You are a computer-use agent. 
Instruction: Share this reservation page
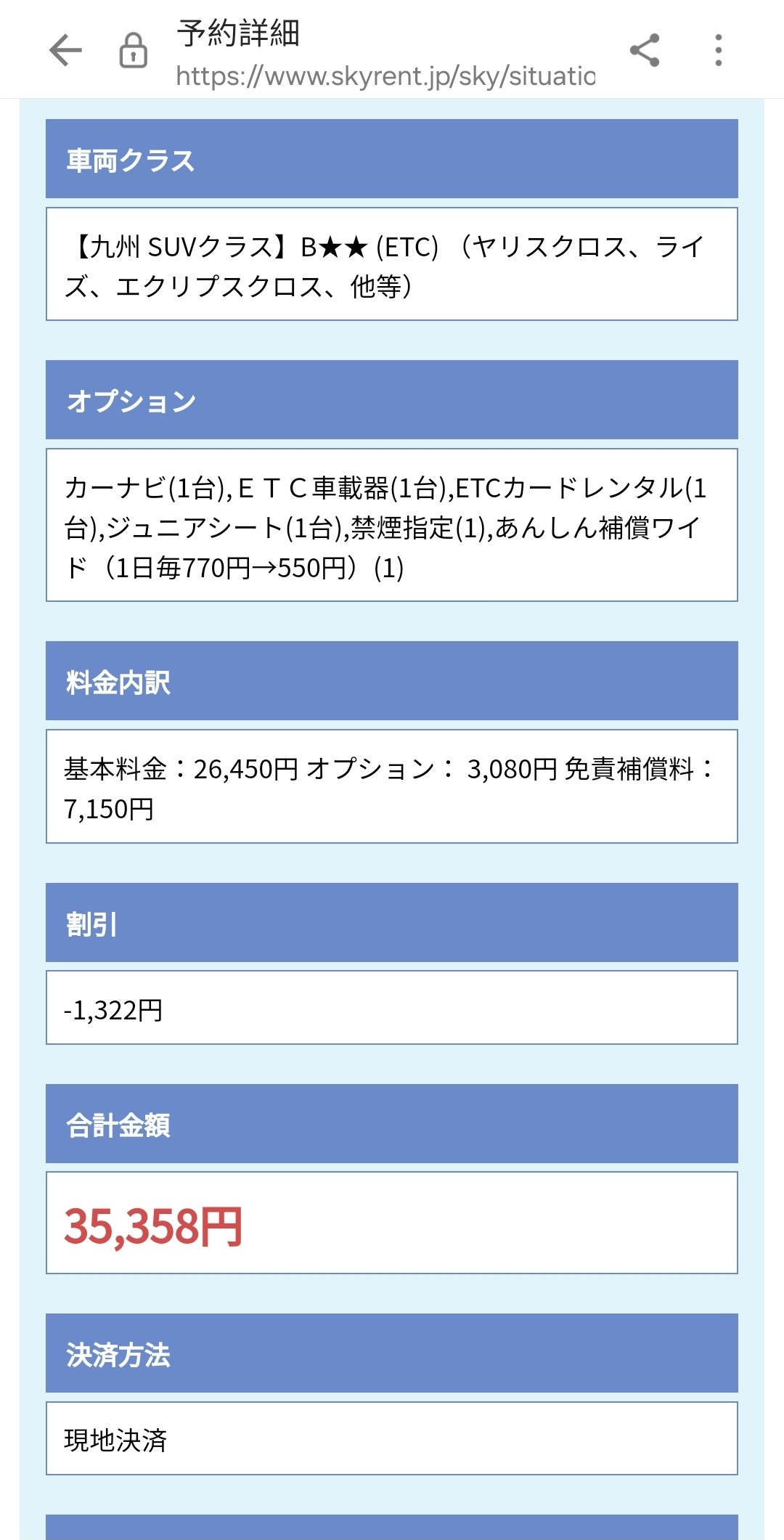pyautogui.click(x=645, y=51)
